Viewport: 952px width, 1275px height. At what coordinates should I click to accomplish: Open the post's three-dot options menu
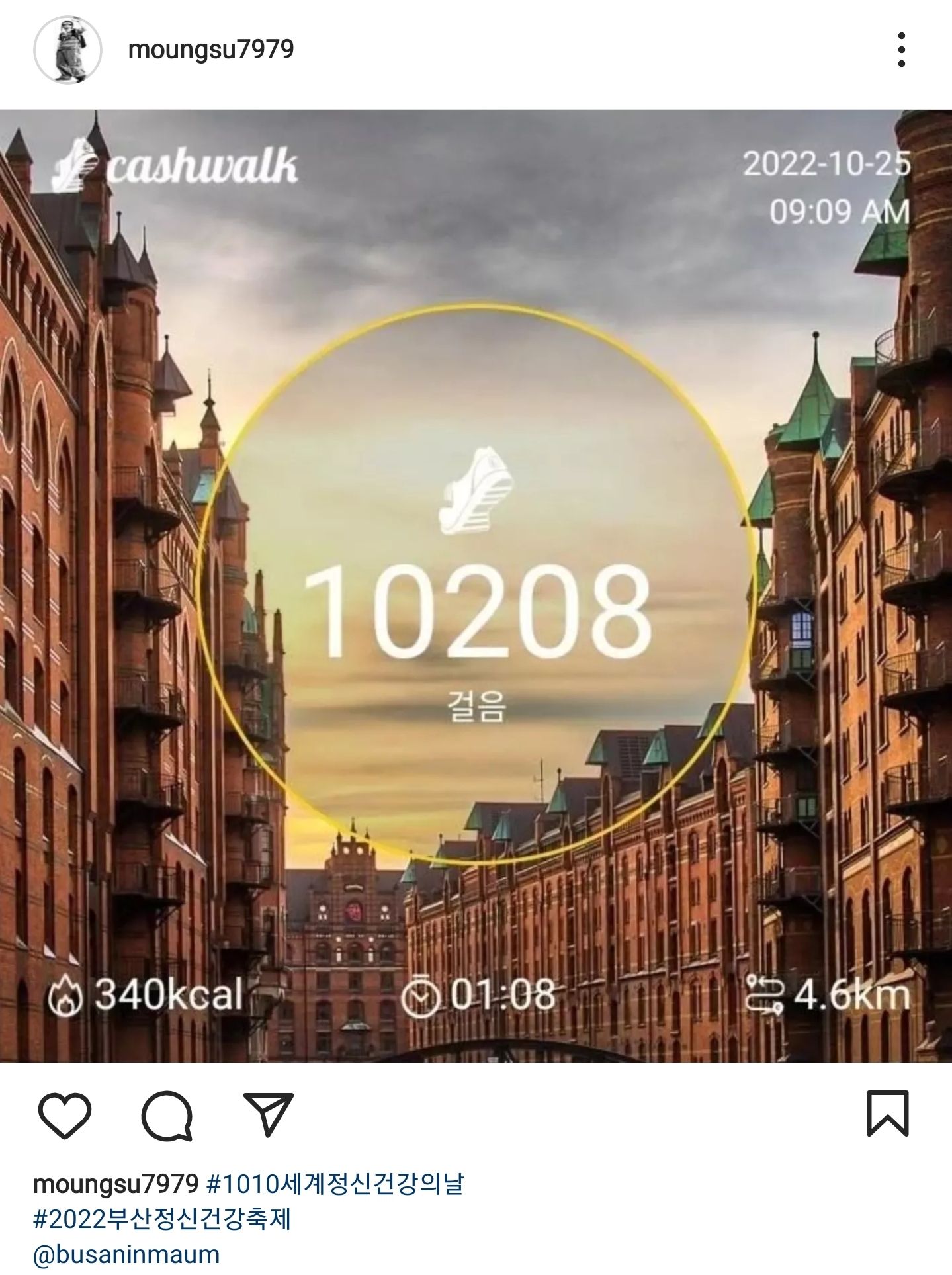click(x=901, y=50)
